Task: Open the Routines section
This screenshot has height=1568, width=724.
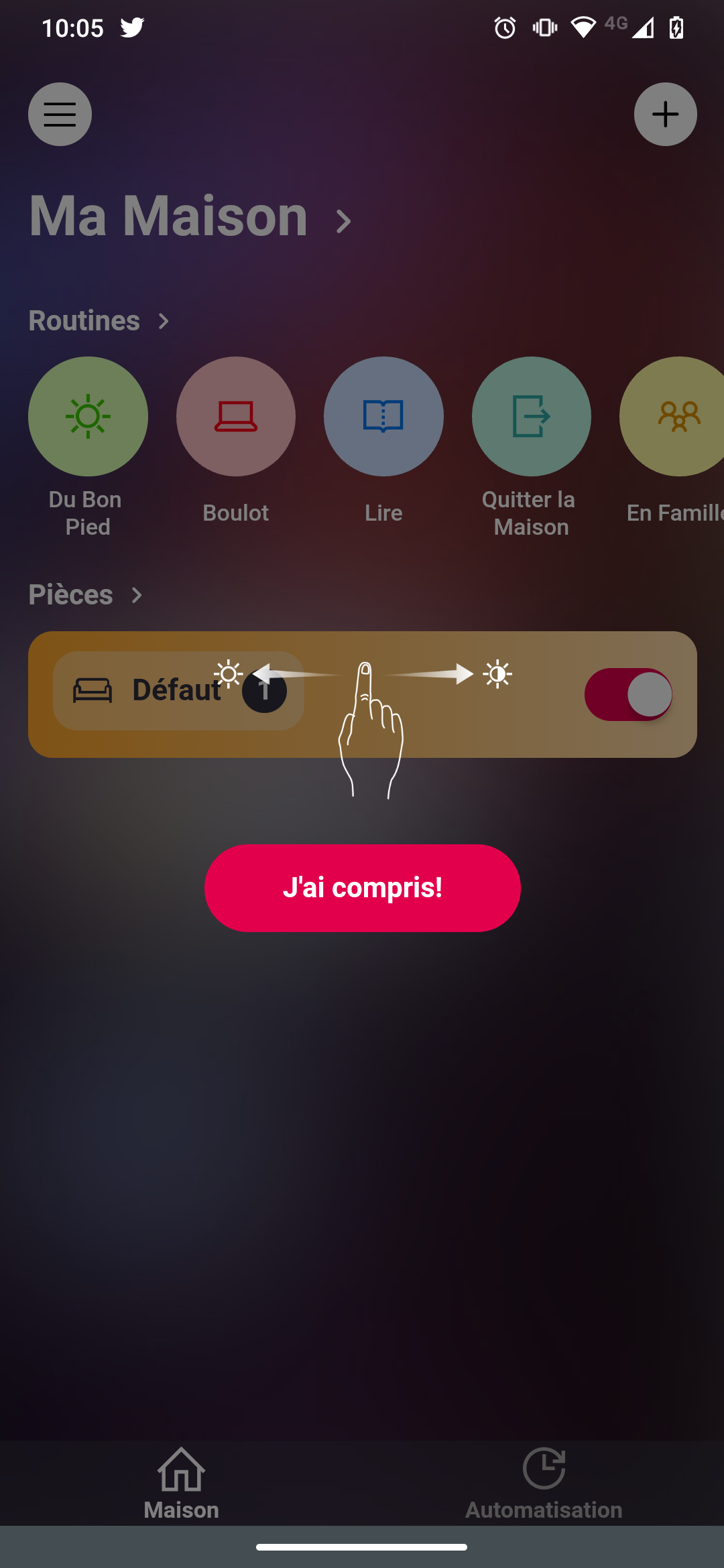Action: click(x=99, y=321)
